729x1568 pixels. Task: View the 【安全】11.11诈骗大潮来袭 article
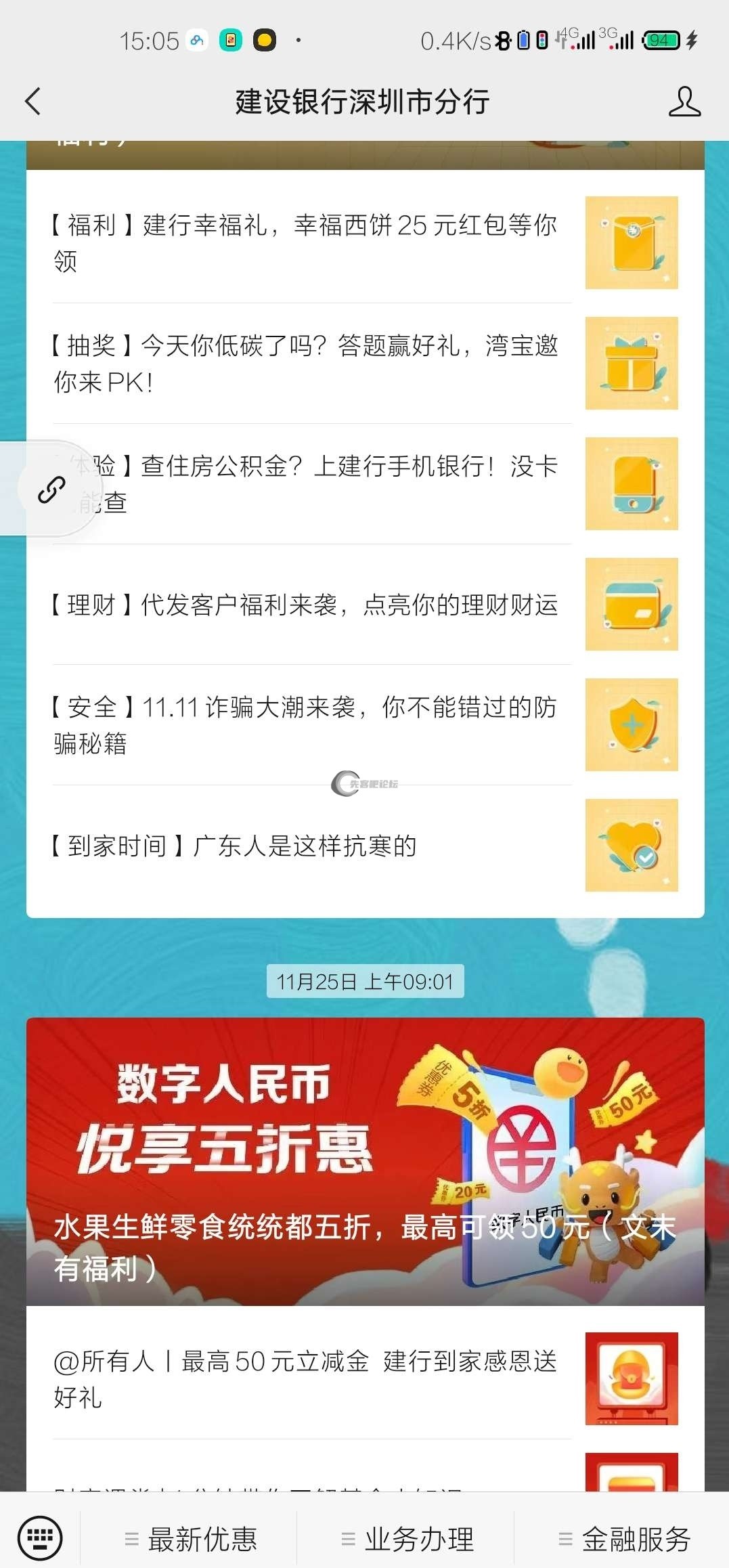pos(306,725)
